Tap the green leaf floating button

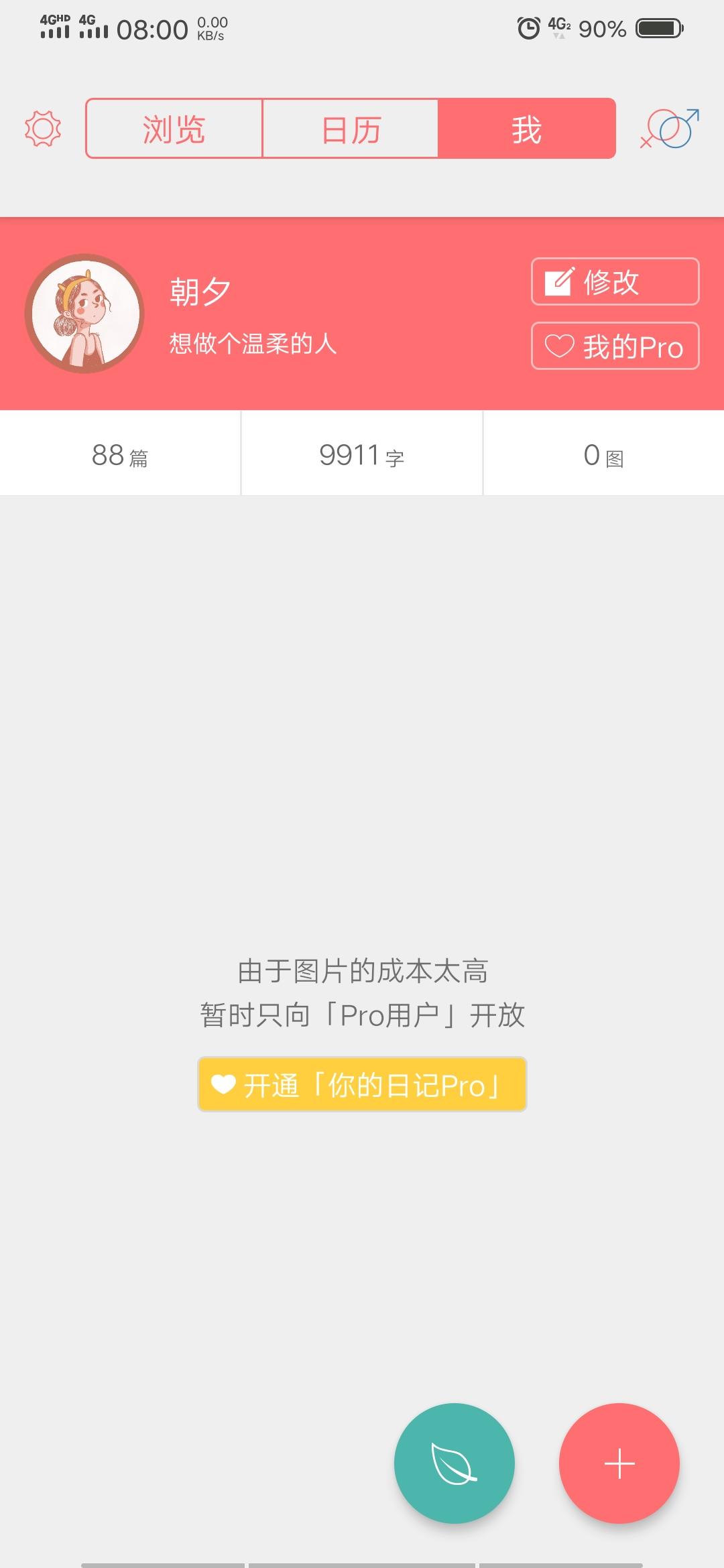coord(455,1463)
